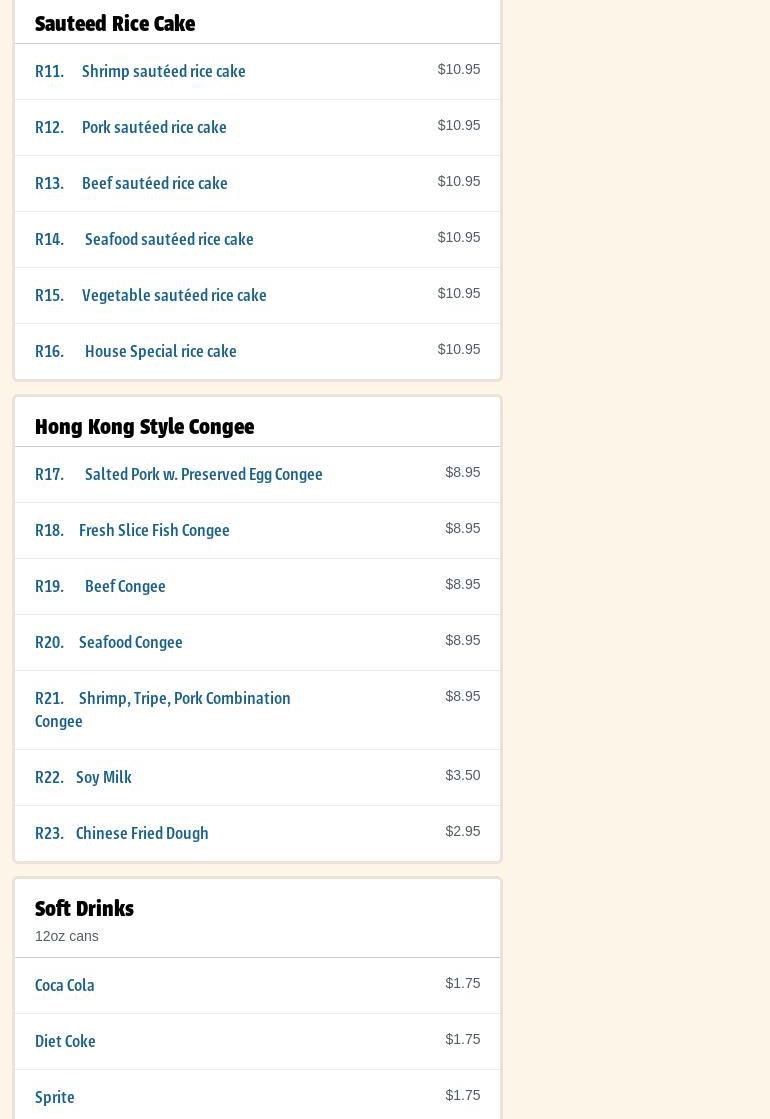The width and height of the screenshot is (770, 1119).
Task: Choose Beef sautéed rice cake
Action: 154,183
